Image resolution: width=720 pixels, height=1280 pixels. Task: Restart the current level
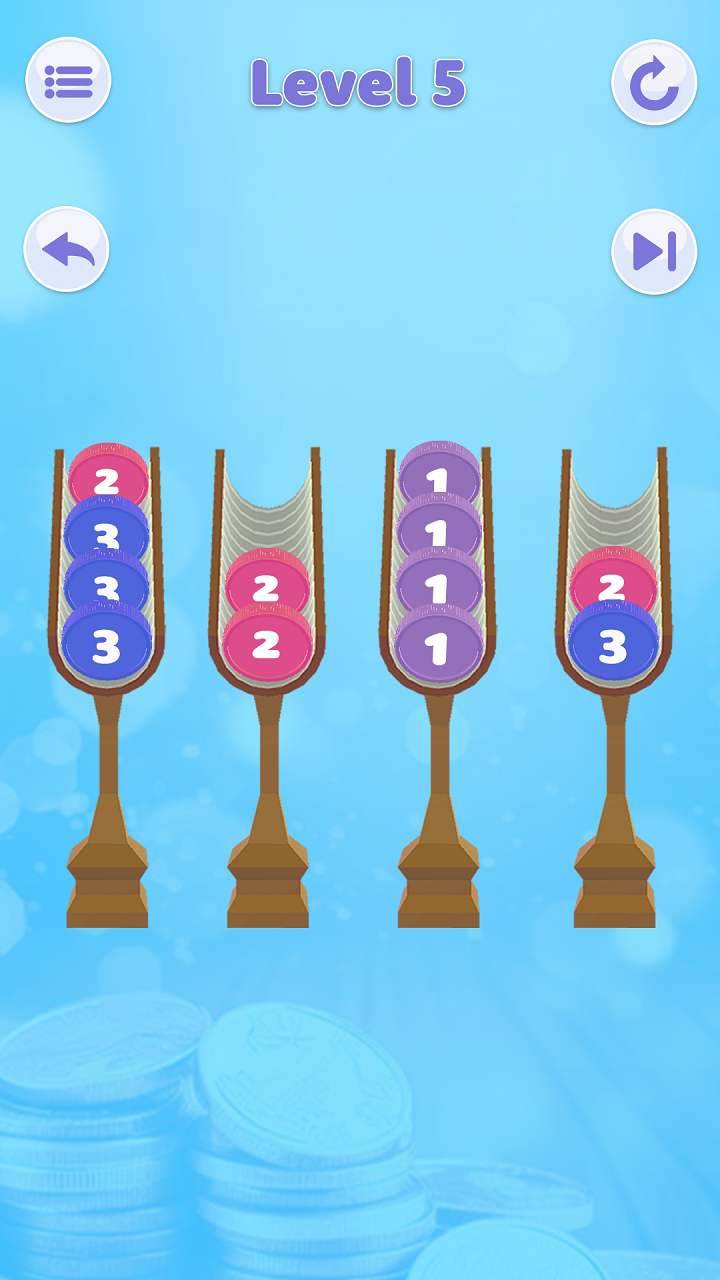[x=653, y=82]
